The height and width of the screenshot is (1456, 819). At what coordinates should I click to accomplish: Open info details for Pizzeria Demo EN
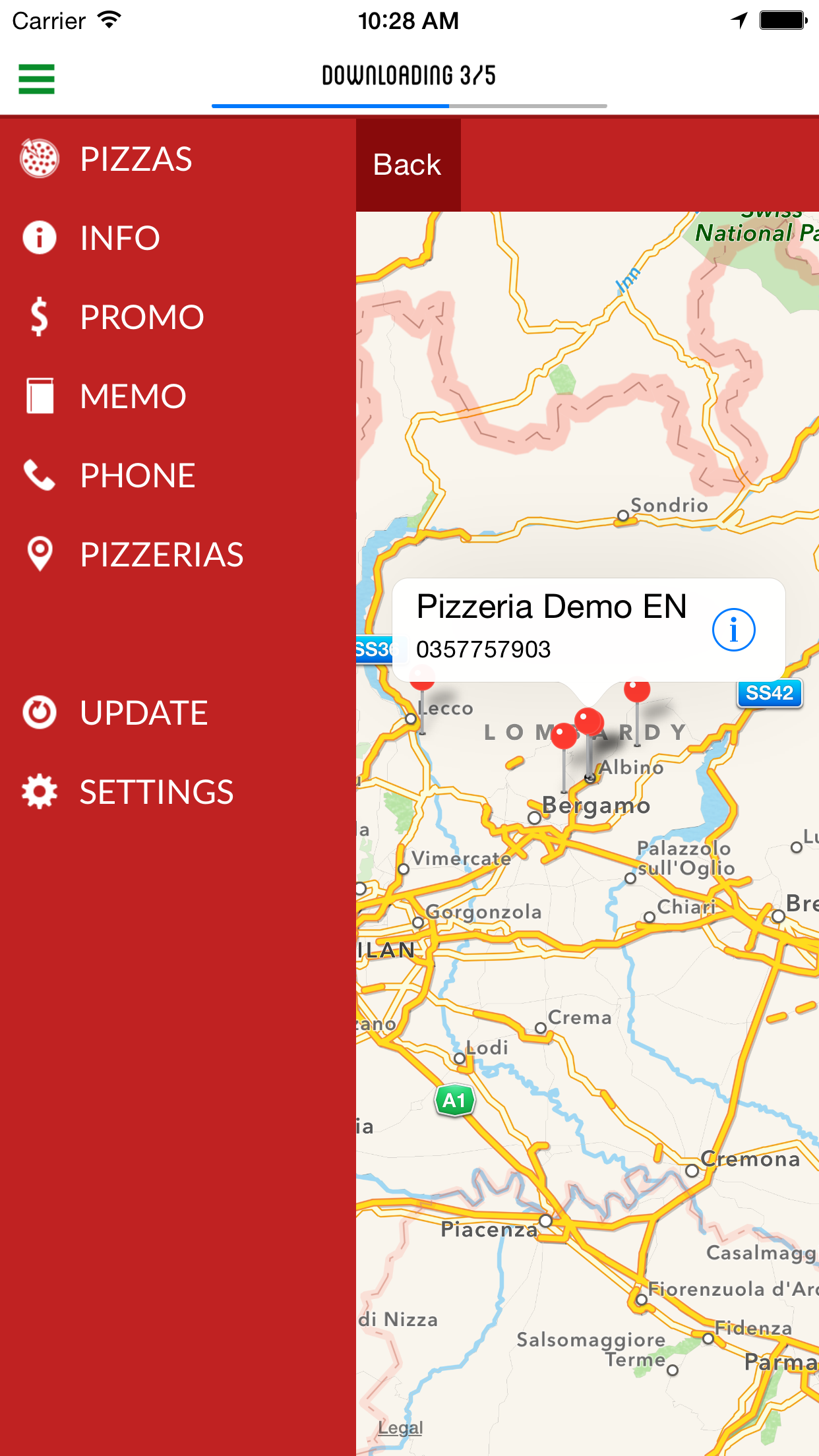[733, 630]
